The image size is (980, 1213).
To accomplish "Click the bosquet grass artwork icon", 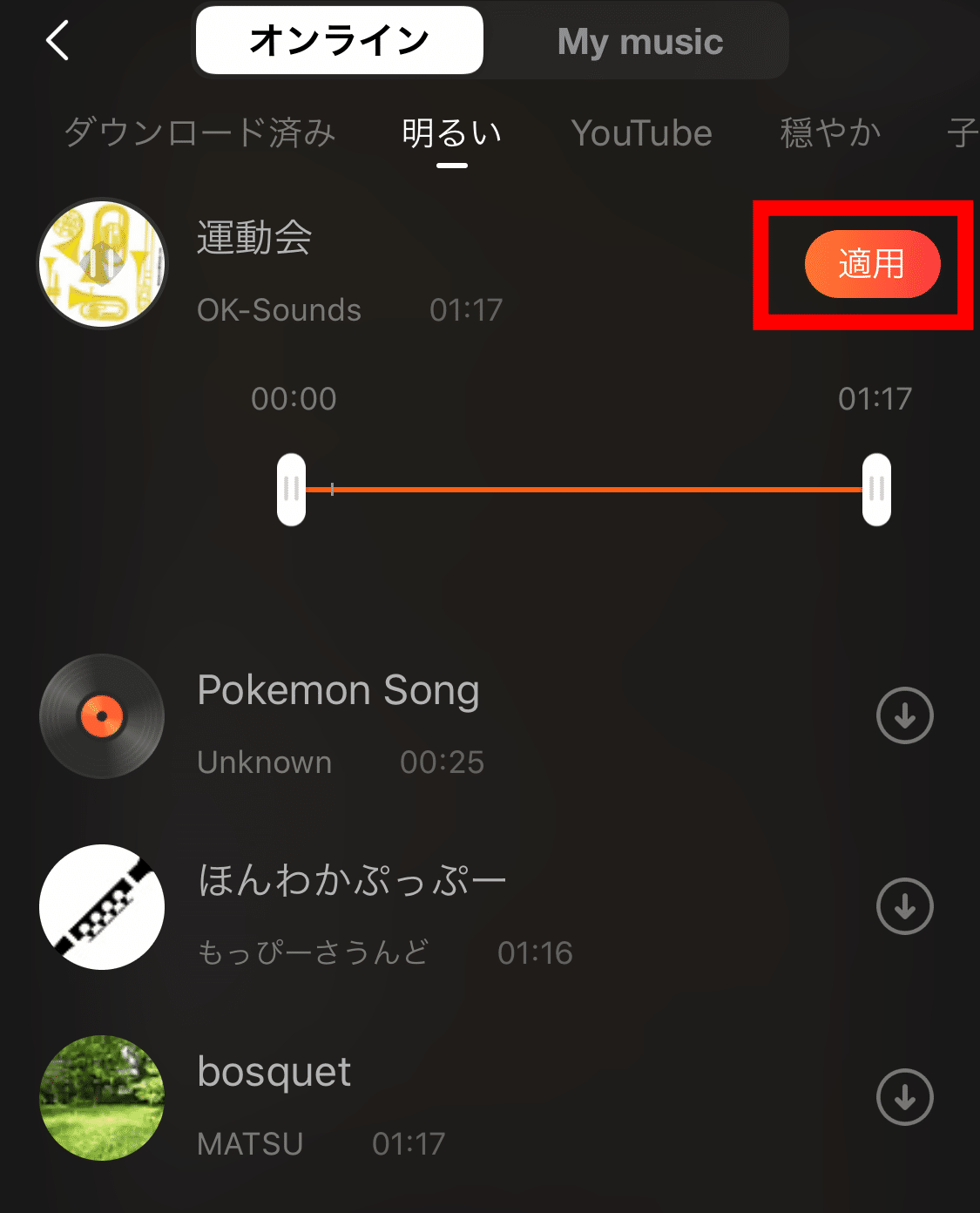I will [101, 1098].
